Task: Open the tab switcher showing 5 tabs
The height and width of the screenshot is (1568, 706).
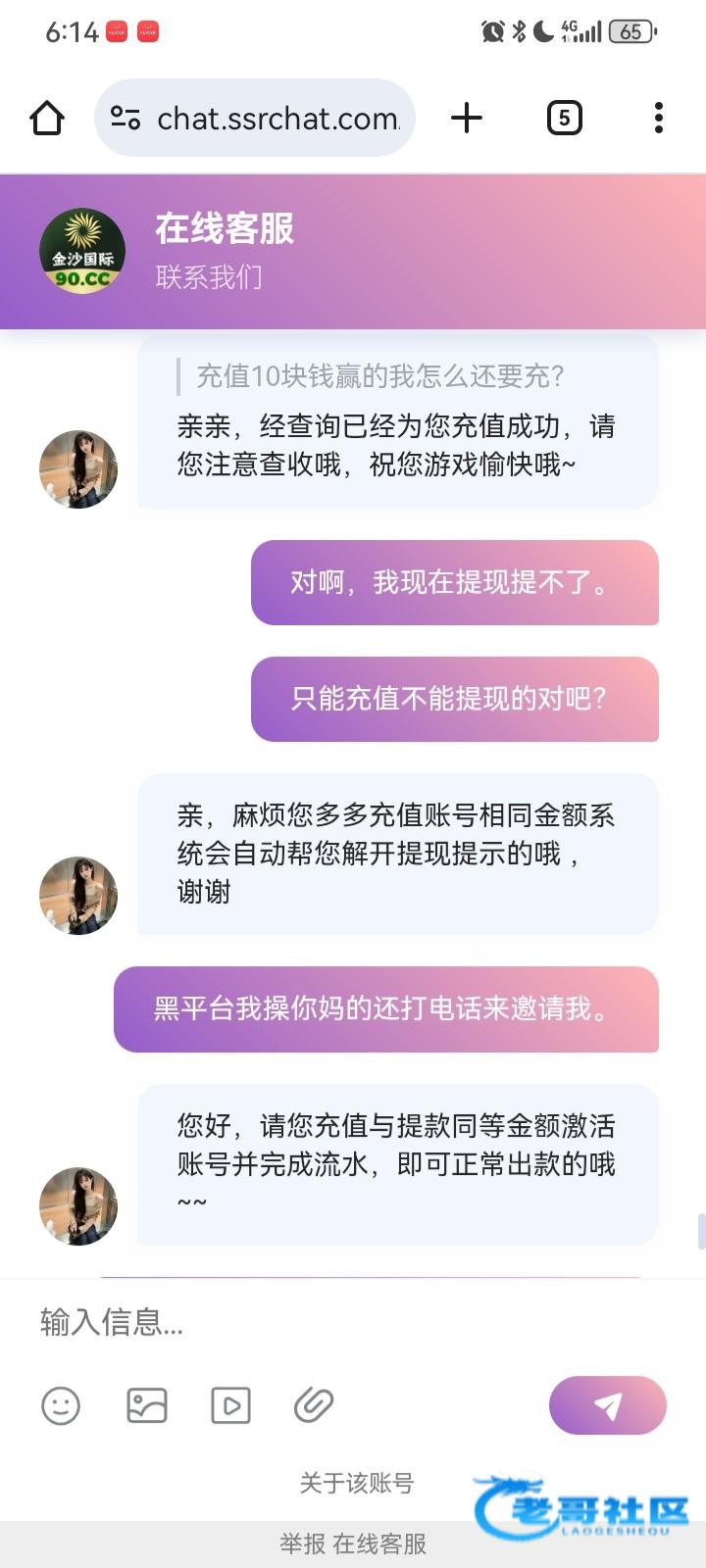Action: tap(564, 118)
